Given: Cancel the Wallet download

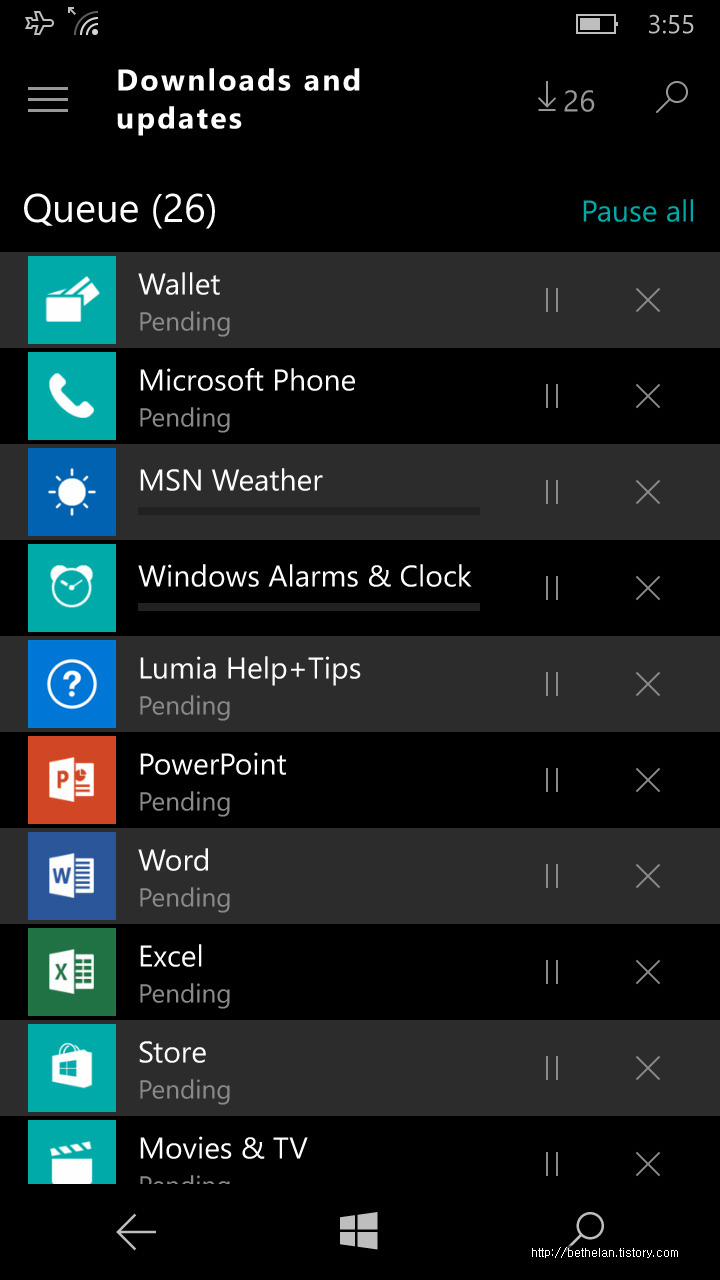Looking at the screenshot, I should click(648, 300).
